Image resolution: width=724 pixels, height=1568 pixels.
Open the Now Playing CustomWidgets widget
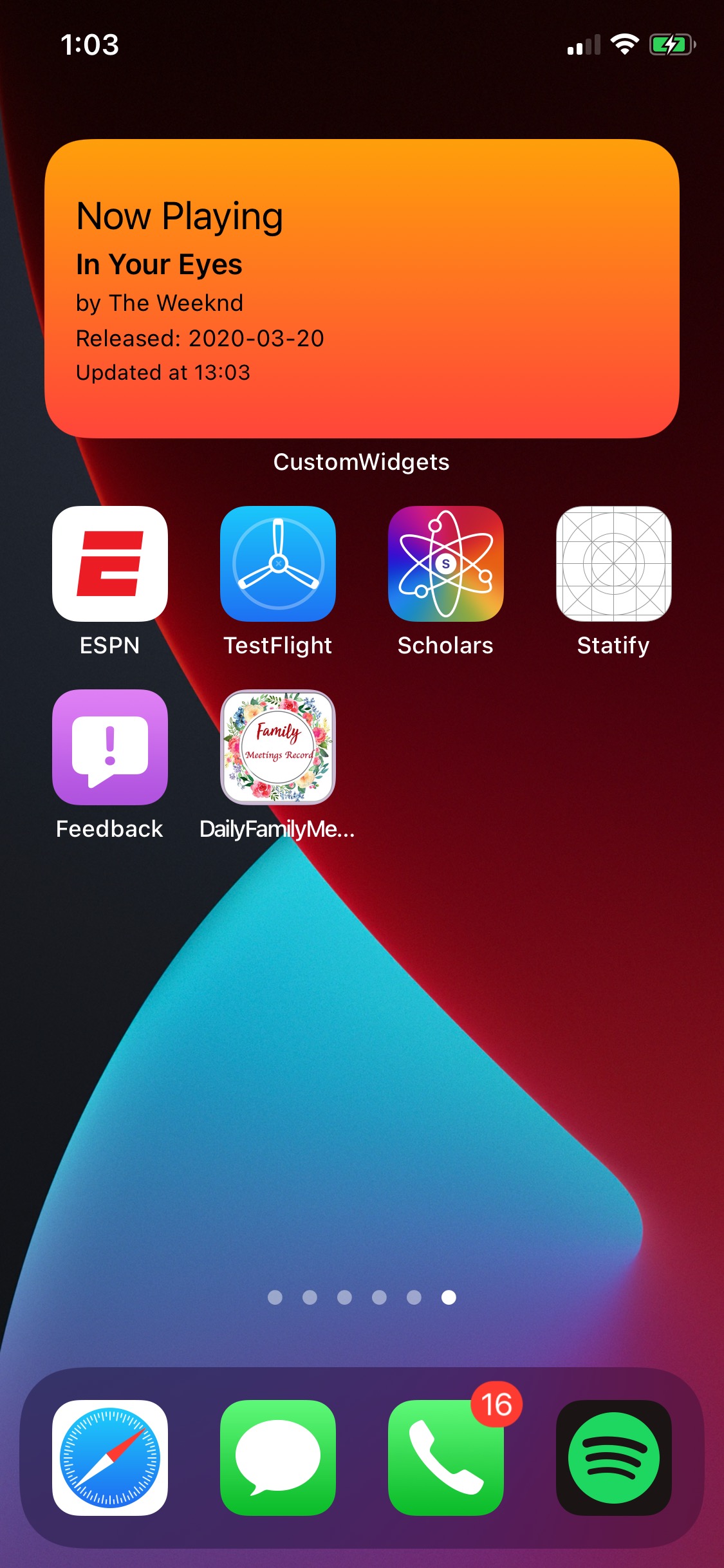362,288
